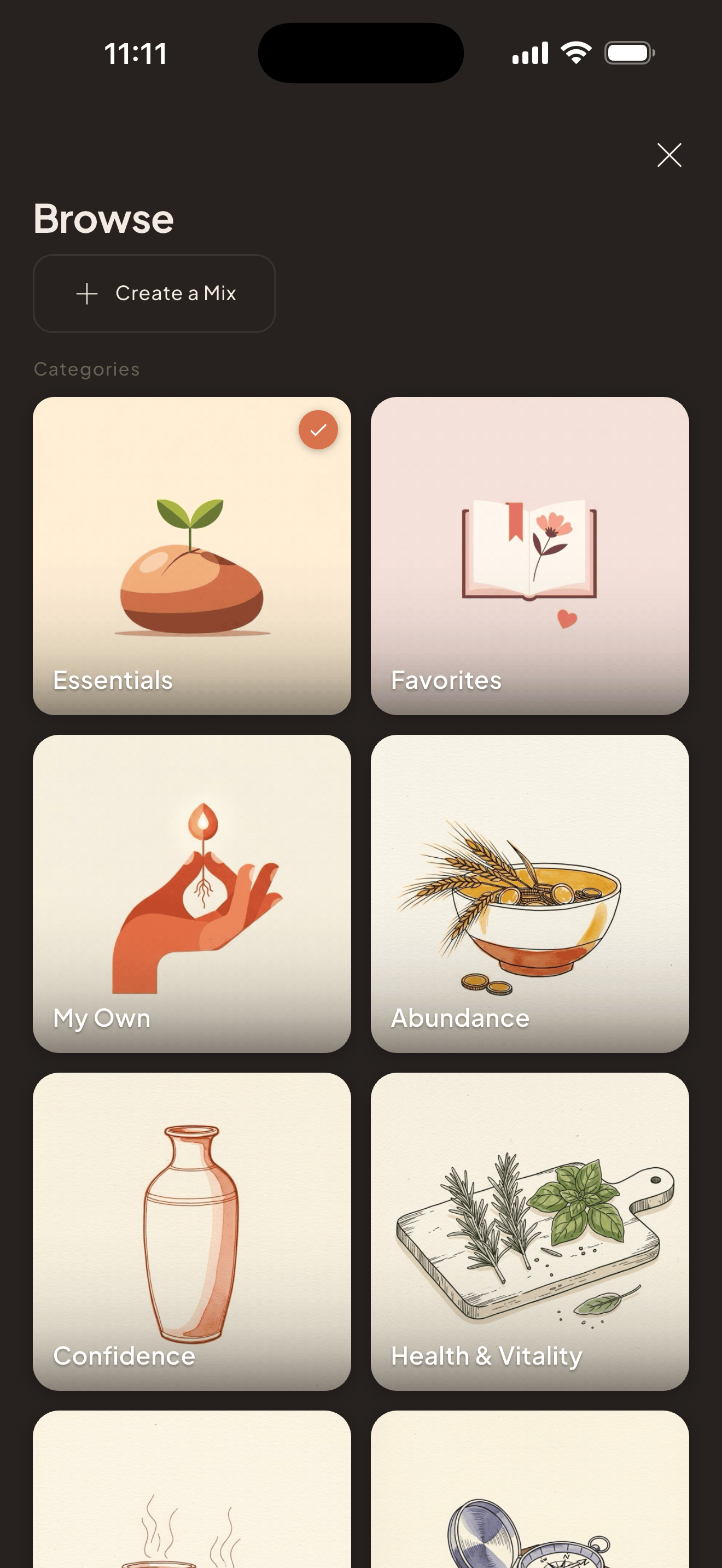Viewport: 722px width, 1568px height.
Task: Dismiss the Browse screen with the X
Action: (669, 155)
